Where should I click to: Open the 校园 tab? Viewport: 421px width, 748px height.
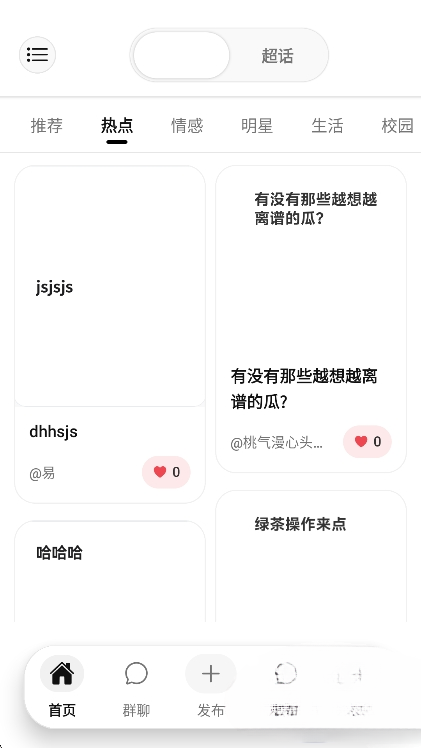pyautogui.click(x=397, y=126)
